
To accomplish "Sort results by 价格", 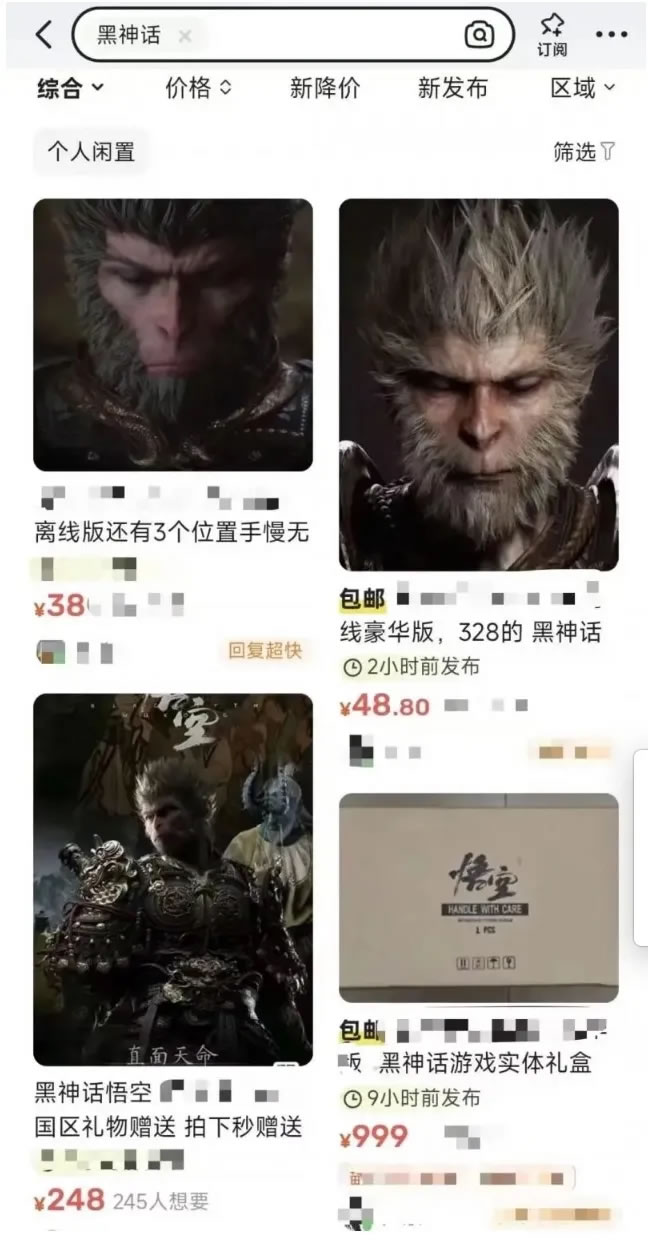I will (198, 88).
